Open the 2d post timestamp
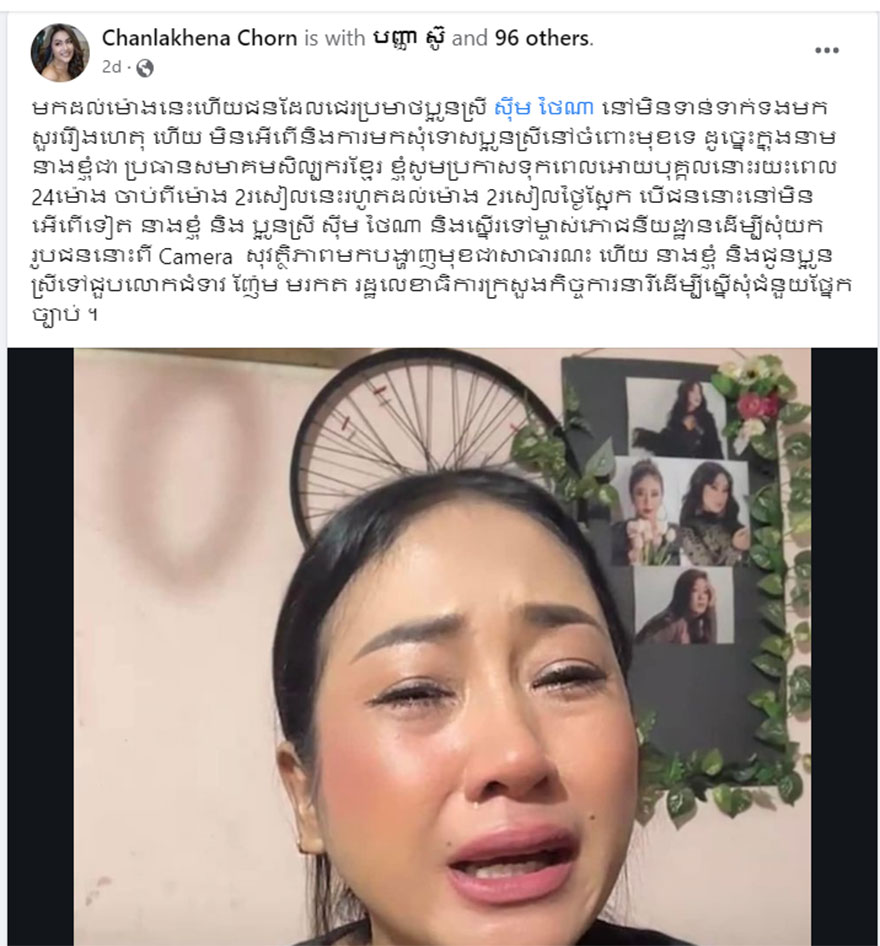Screen dimensions: 880x946 click(x=112, y=67)
